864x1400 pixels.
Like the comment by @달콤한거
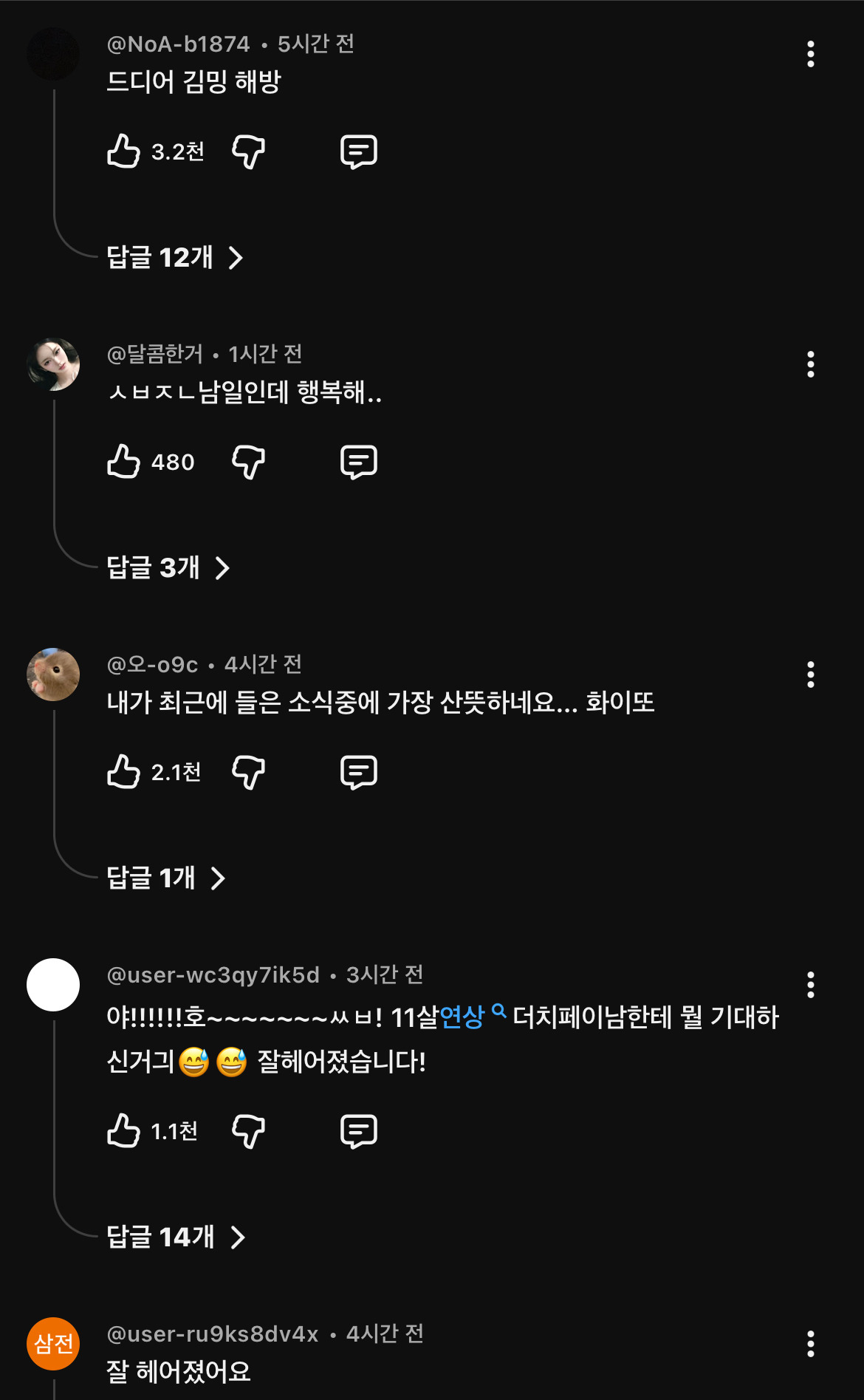[124, 462]
